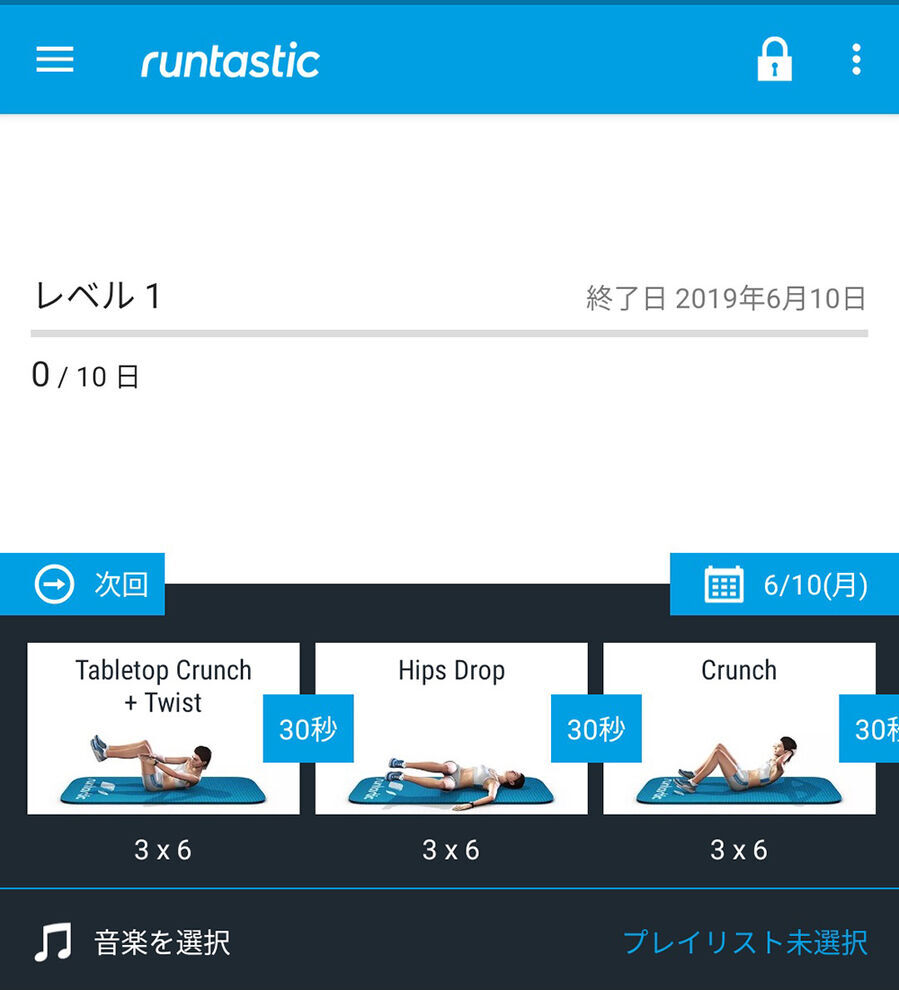Open the hamburger navigation drawer
This screenshot has width=899, height=990.
pos(55,60)
